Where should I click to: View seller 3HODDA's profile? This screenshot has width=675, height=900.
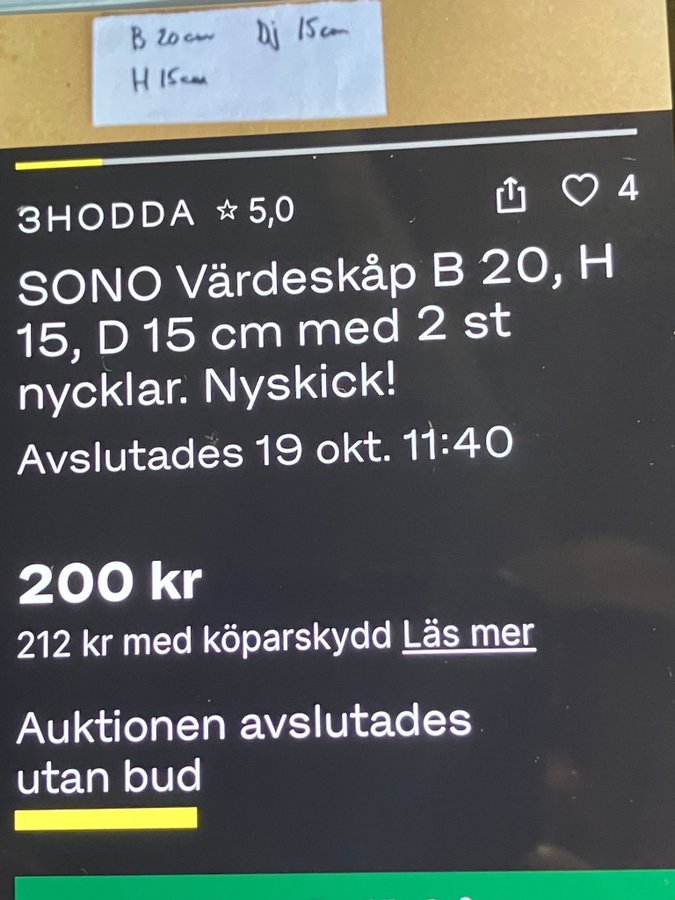click(x=107, y=216)
